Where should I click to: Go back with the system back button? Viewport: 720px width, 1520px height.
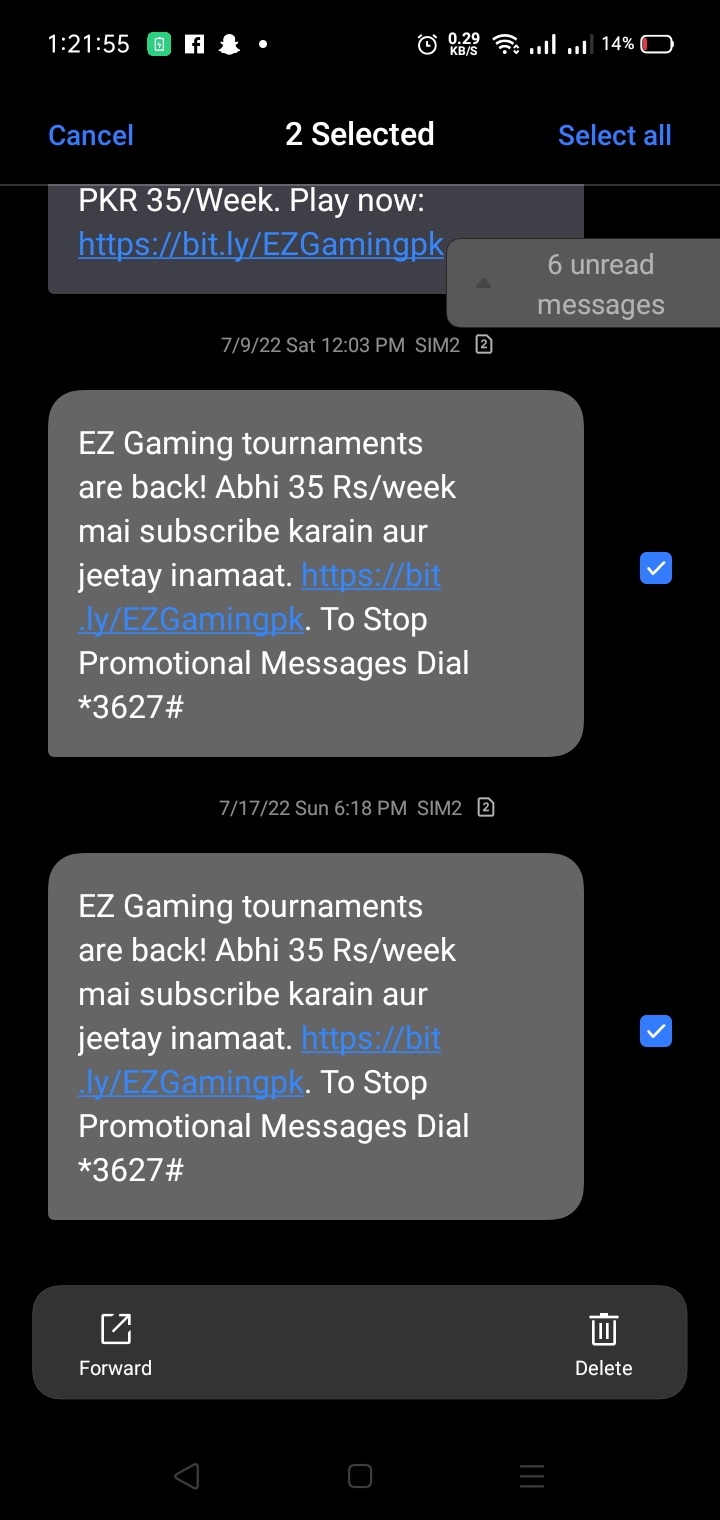(187, 1476)
